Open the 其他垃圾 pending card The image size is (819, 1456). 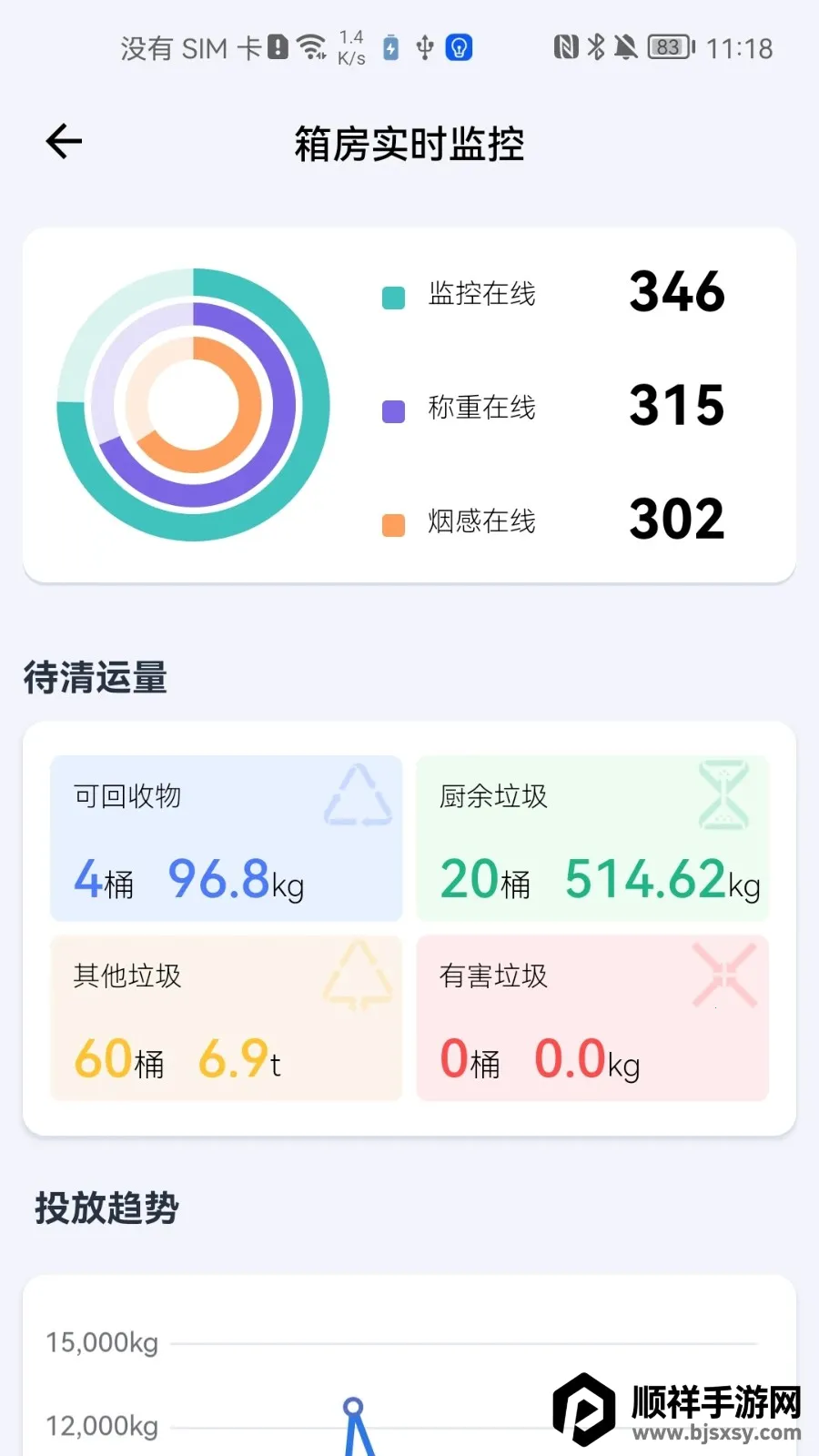tap(226, 1018)
